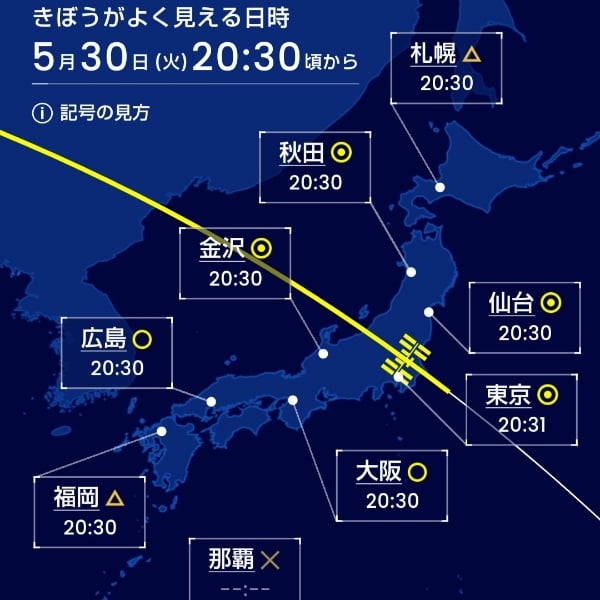The image size is (600, 600).
Task: Tap the 金沢 20:30 location box
Action: tap(235, 262)
